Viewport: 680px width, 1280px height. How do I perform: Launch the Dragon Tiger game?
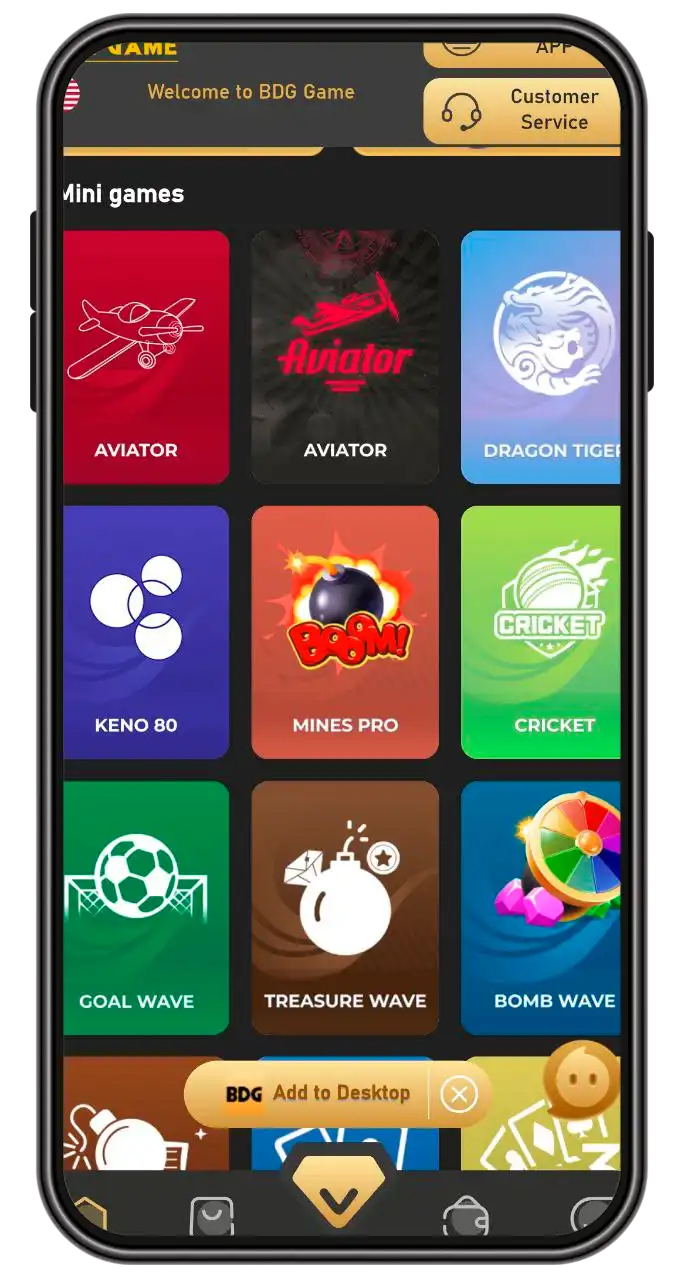coord(541,357)
